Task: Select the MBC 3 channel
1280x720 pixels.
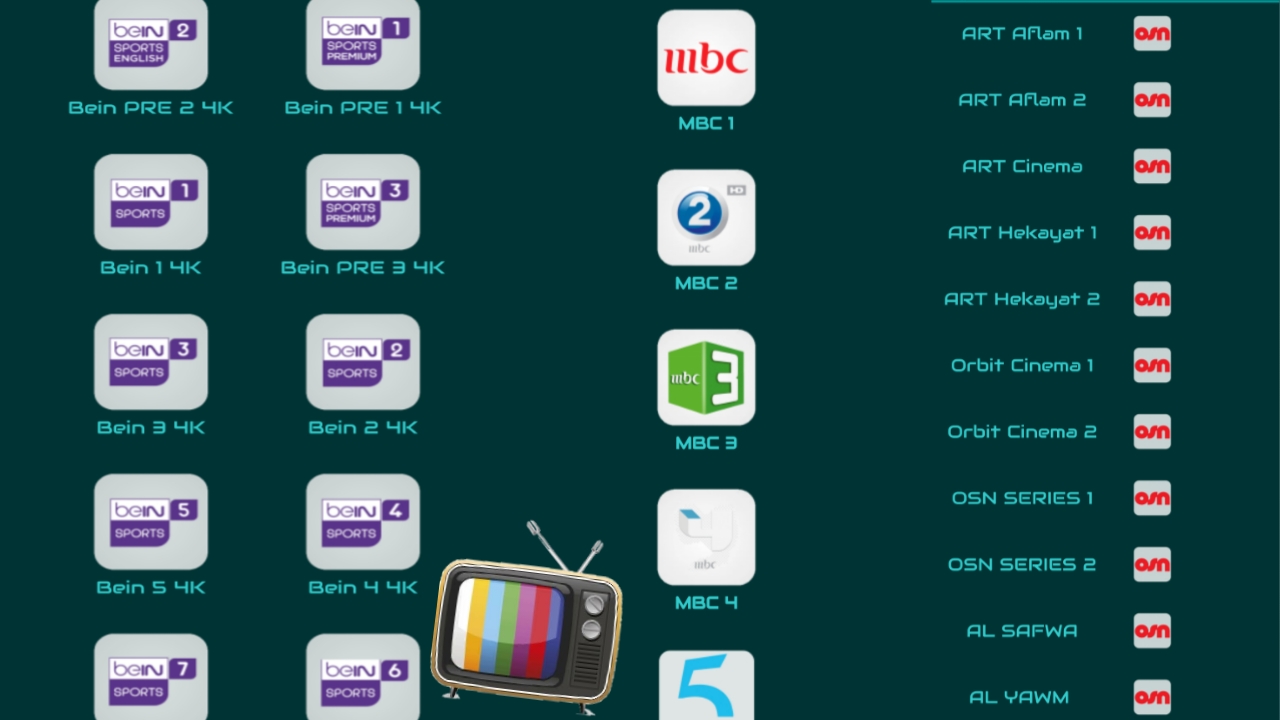Action: [x=706, y=378]
